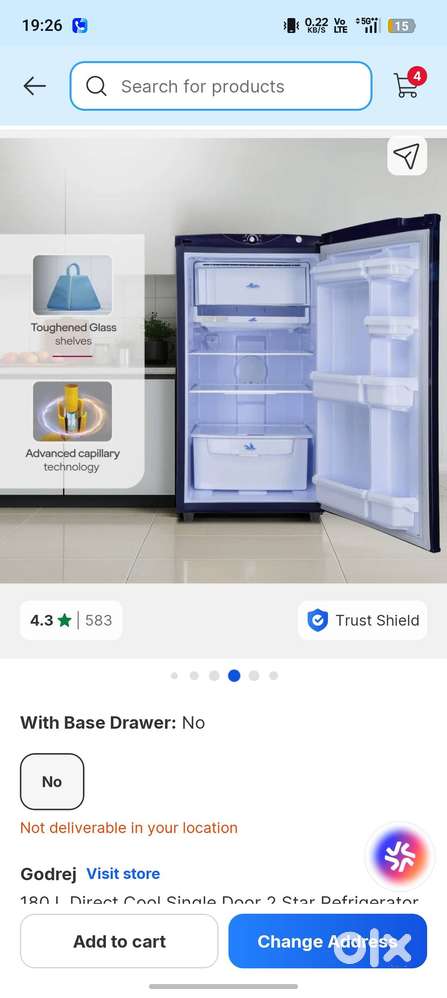Image resolution: width=447 pixels, height=998 pixels.
Task: Open the 4.3 star ratings badge
Action: [x=71, y=621]
